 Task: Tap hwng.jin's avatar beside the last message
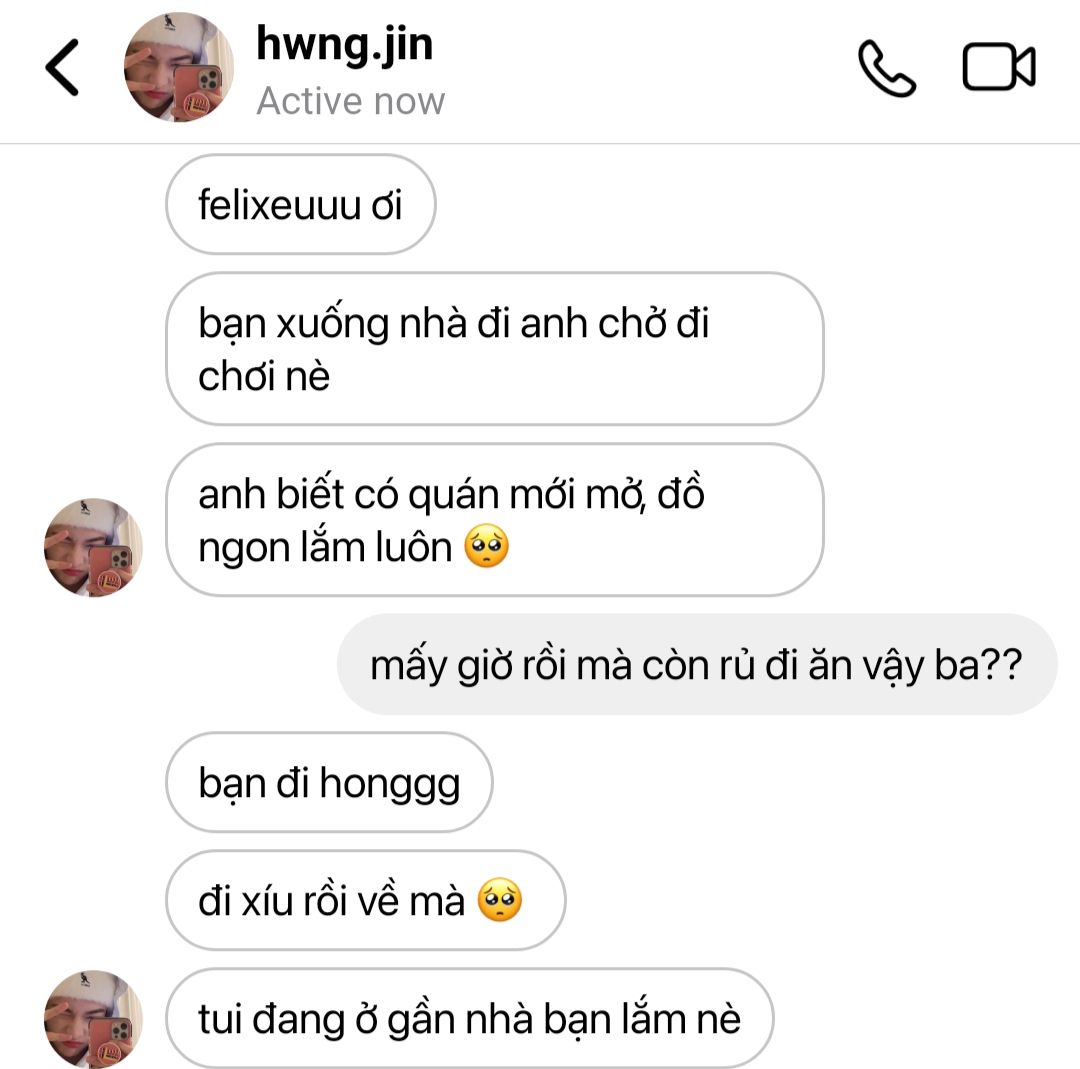[94, 1018]
